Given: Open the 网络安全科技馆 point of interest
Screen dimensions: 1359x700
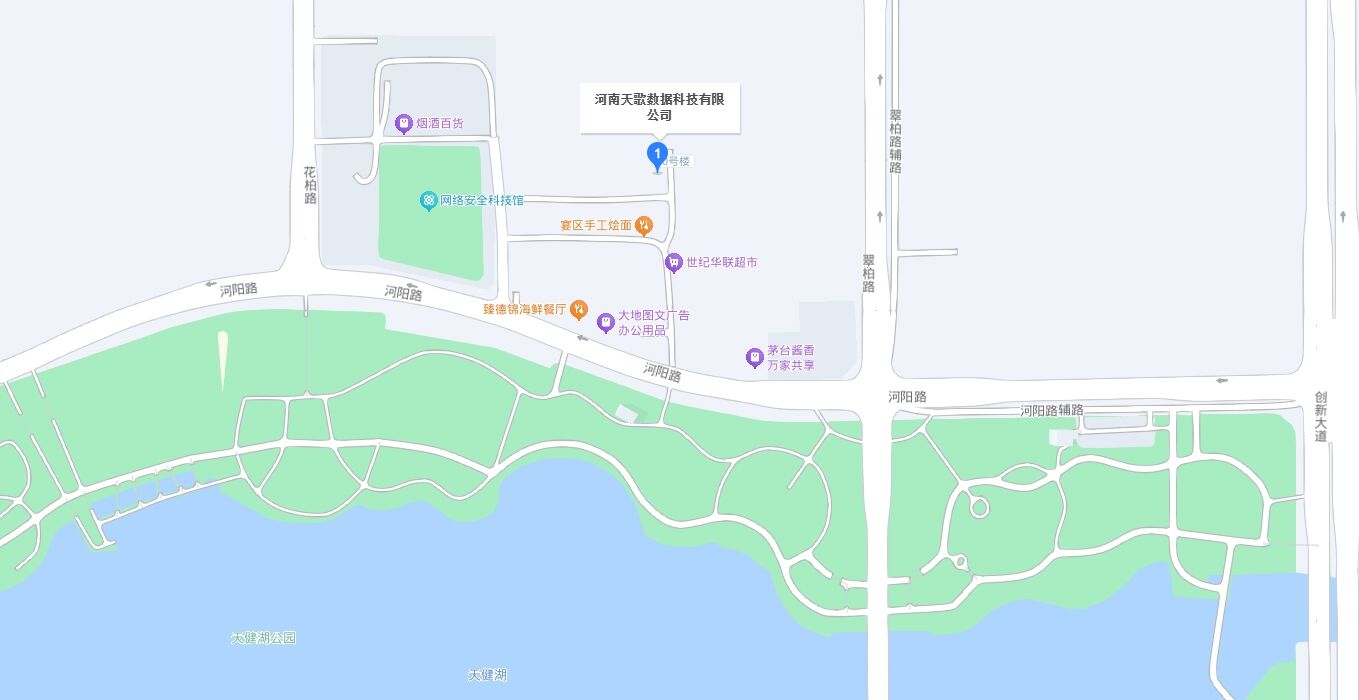Looking at the screenshot, I should pyautogui.click(x=428, y=201).
